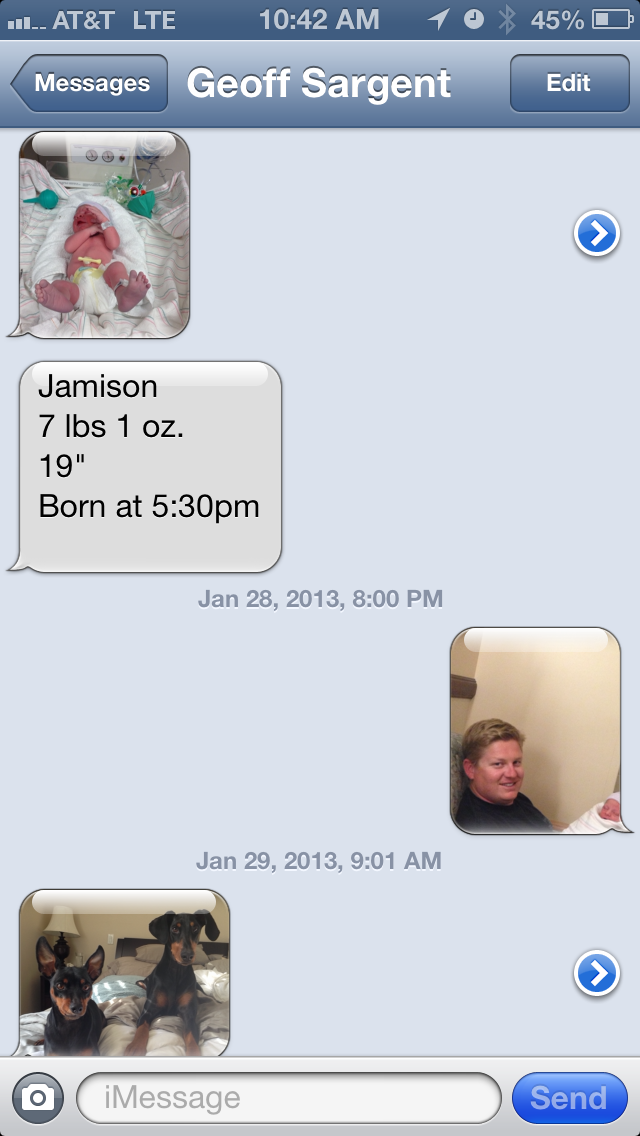This screenshot has height=1136, width=640.
Task: Open the newborn baby photo message
Action: 104,234
